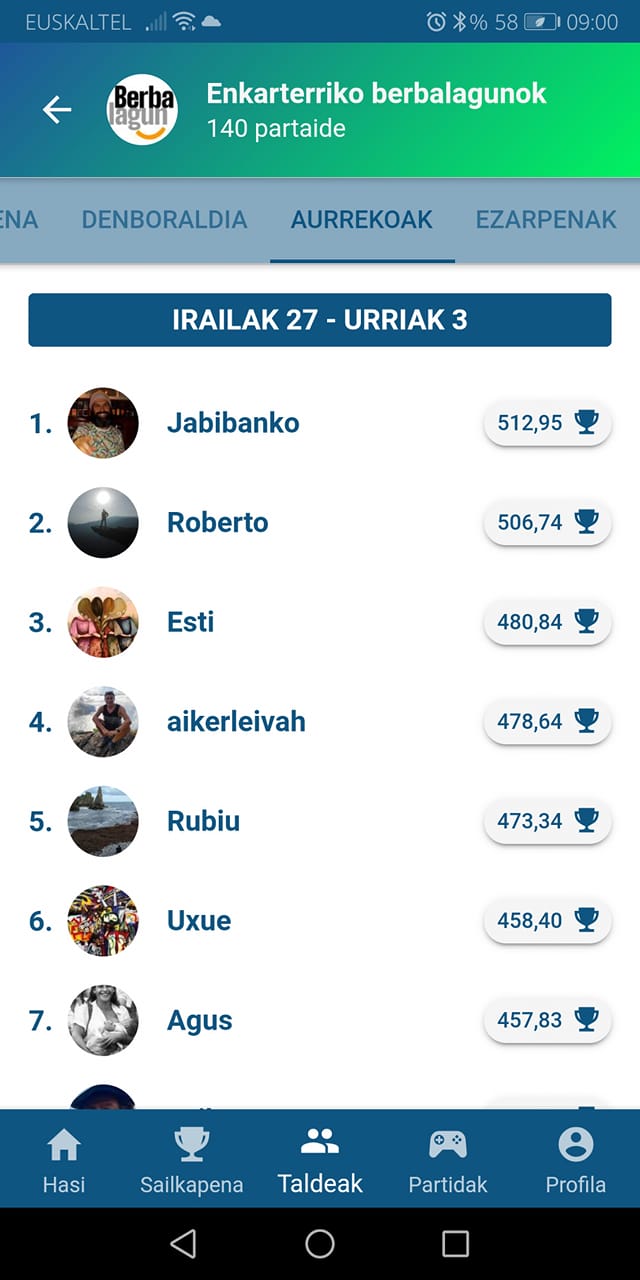Switch to the Partidak tab

coord(448,1160)
